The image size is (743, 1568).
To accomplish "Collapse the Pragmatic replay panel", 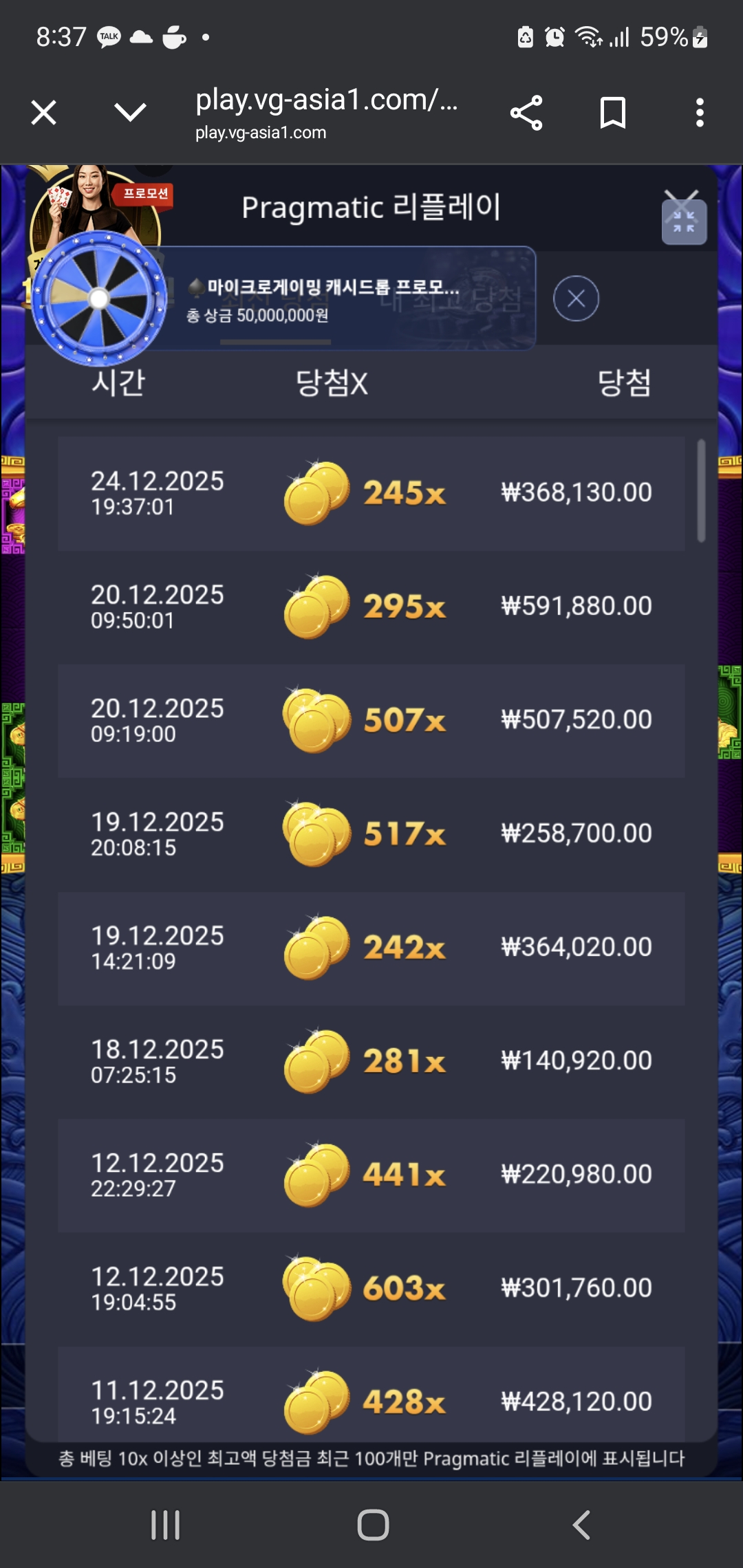I will click(684, 221).
